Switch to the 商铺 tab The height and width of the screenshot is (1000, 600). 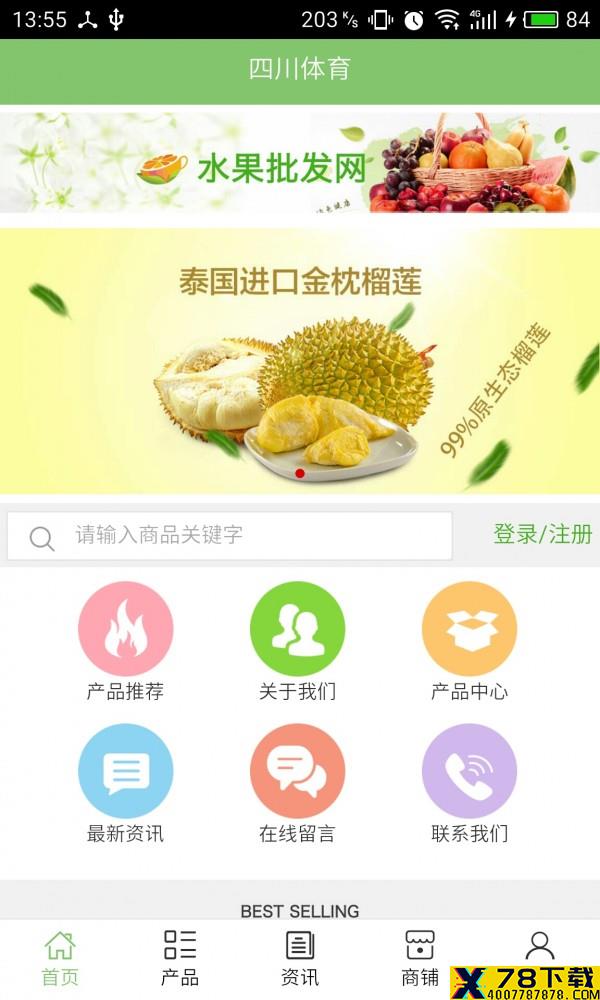420,959
